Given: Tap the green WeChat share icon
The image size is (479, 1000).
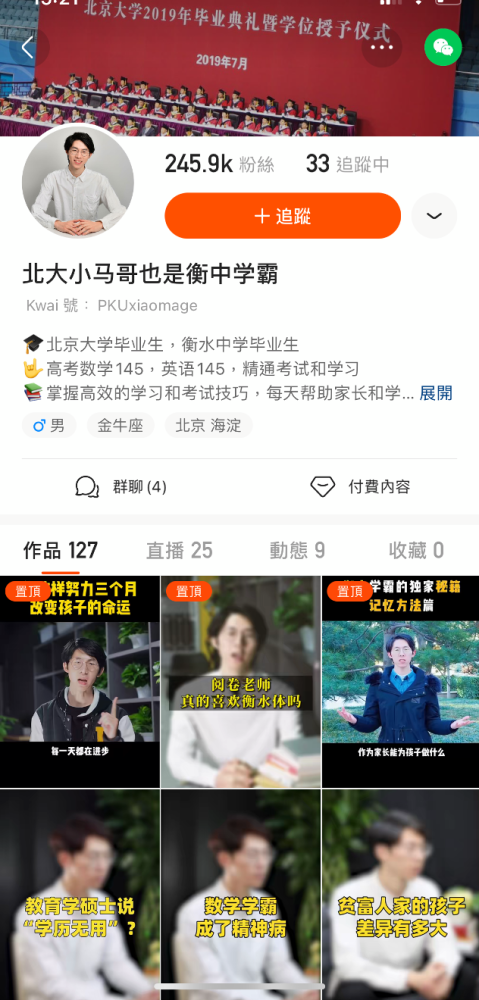Looking at the screenshot, I should click(443, 47).
